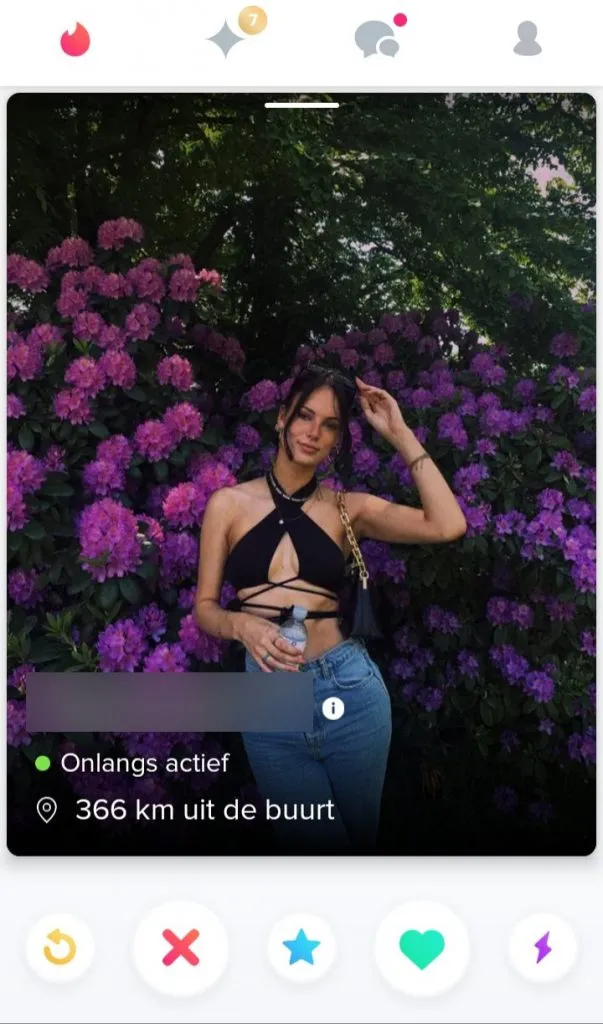603x1024 pixels.
Task: Open the profile photo card
Action: point(301,400)
